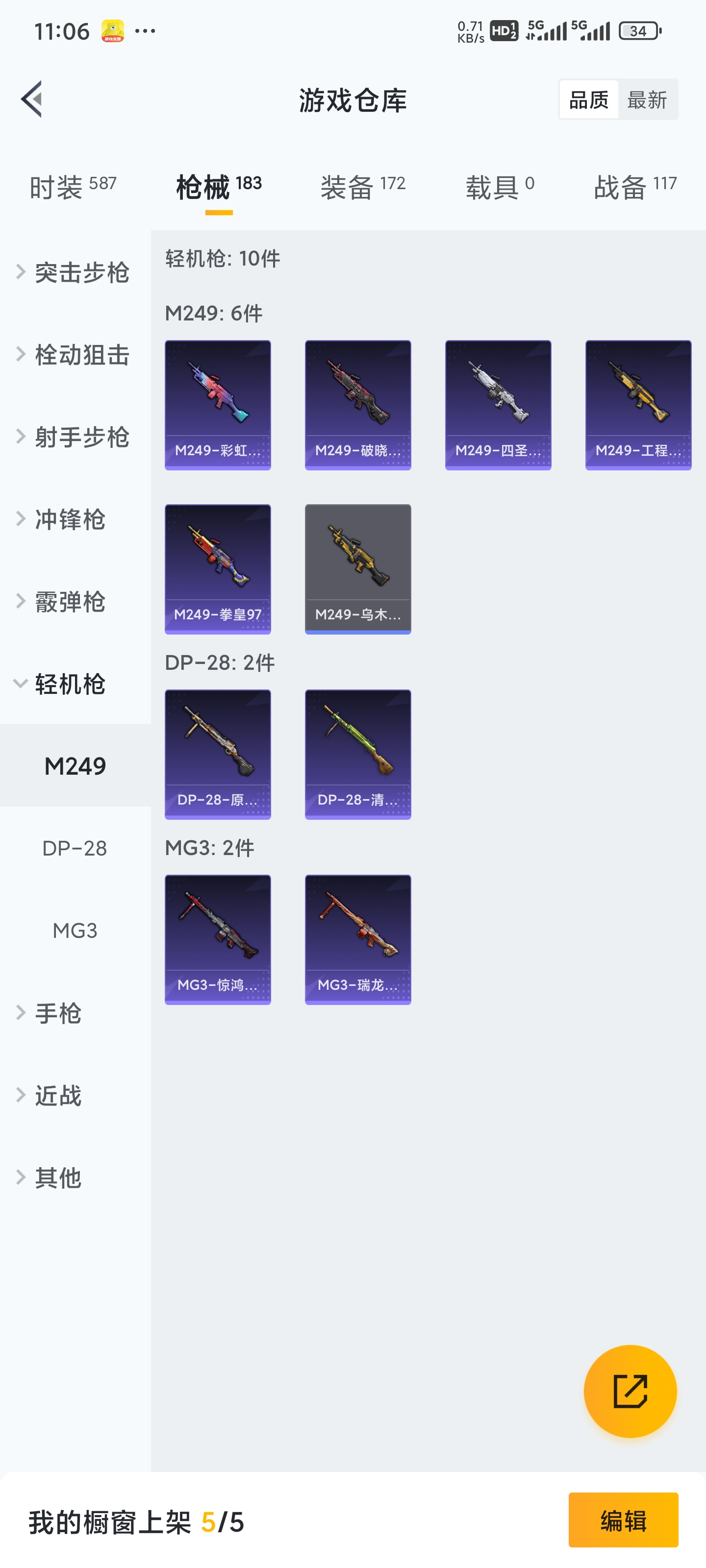Select MG3 in the sidebar
Screen dimensions: 706x1568
click(75, 930)
